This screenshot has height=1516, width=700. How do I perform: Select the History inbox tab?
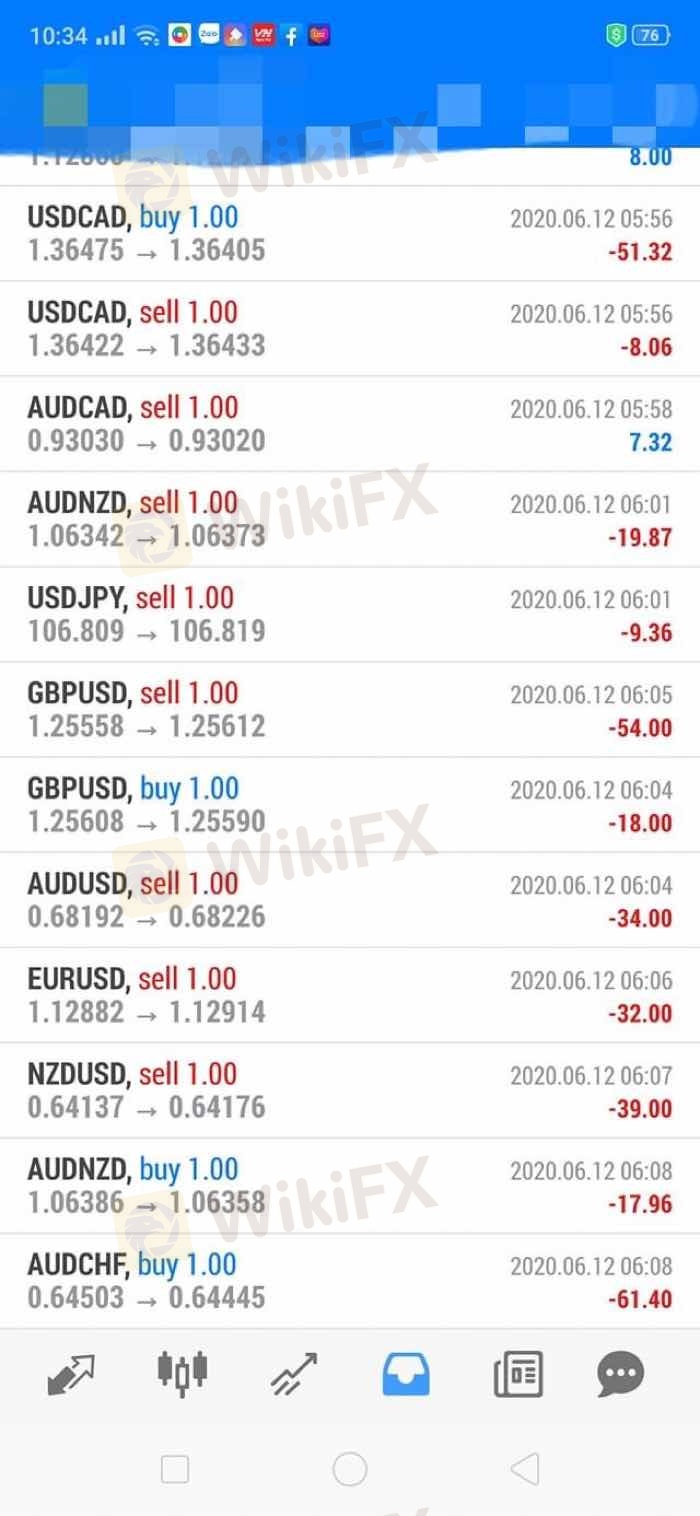pyautogui.click(x=406, y=1375)
